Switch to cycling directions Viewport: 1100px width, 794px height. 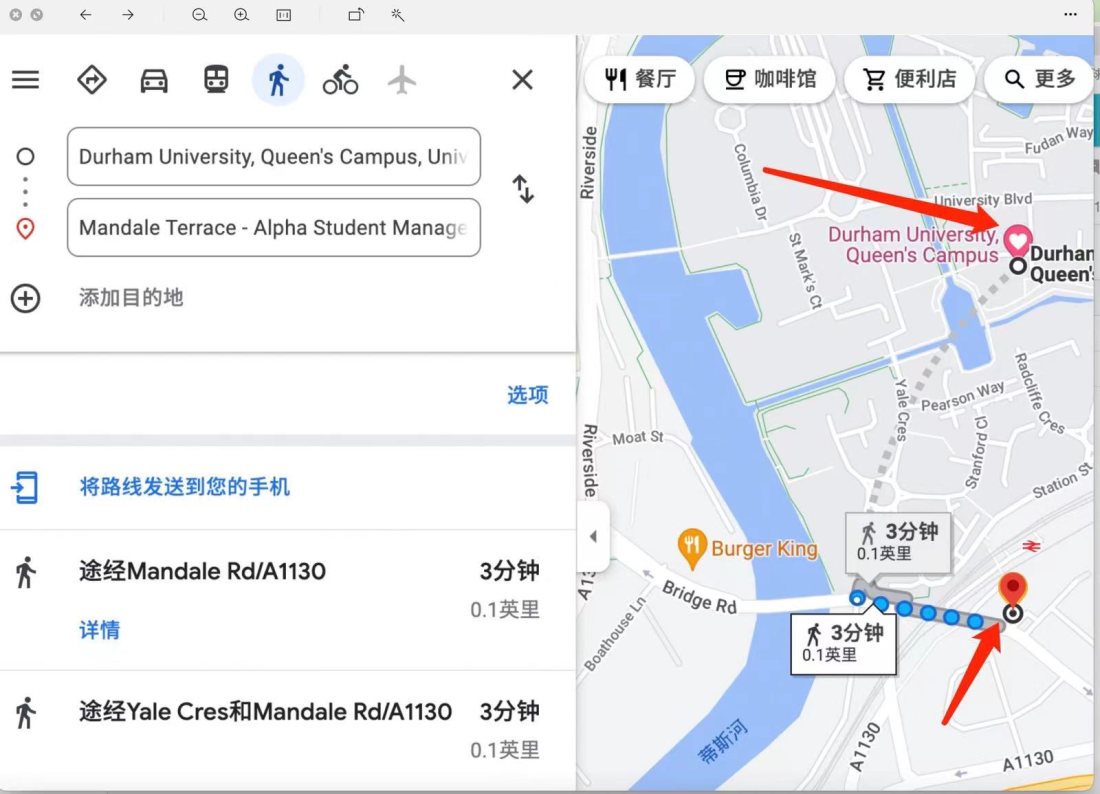tap(340, 80)
